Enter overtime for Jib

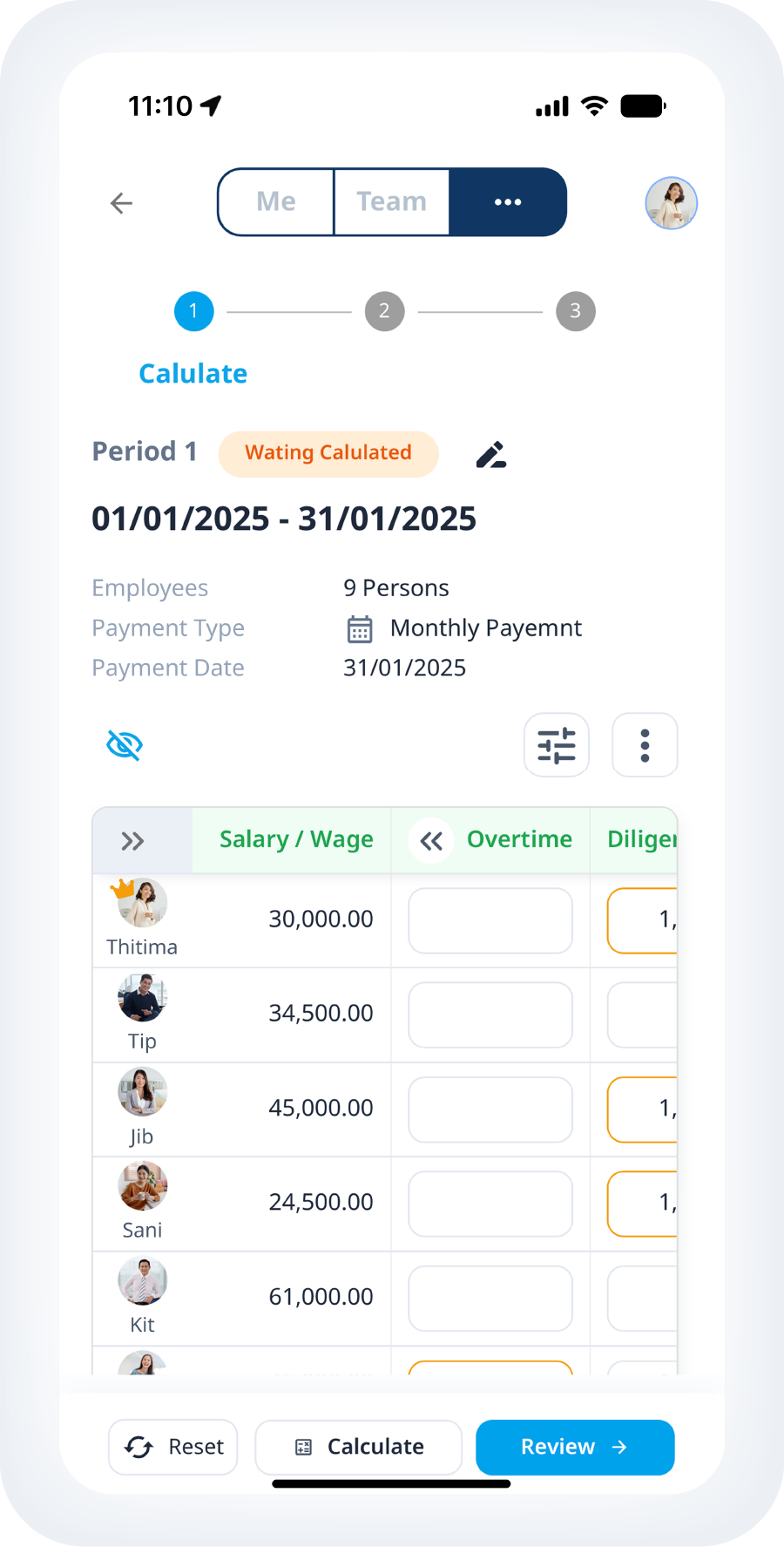coord(490,1109)
